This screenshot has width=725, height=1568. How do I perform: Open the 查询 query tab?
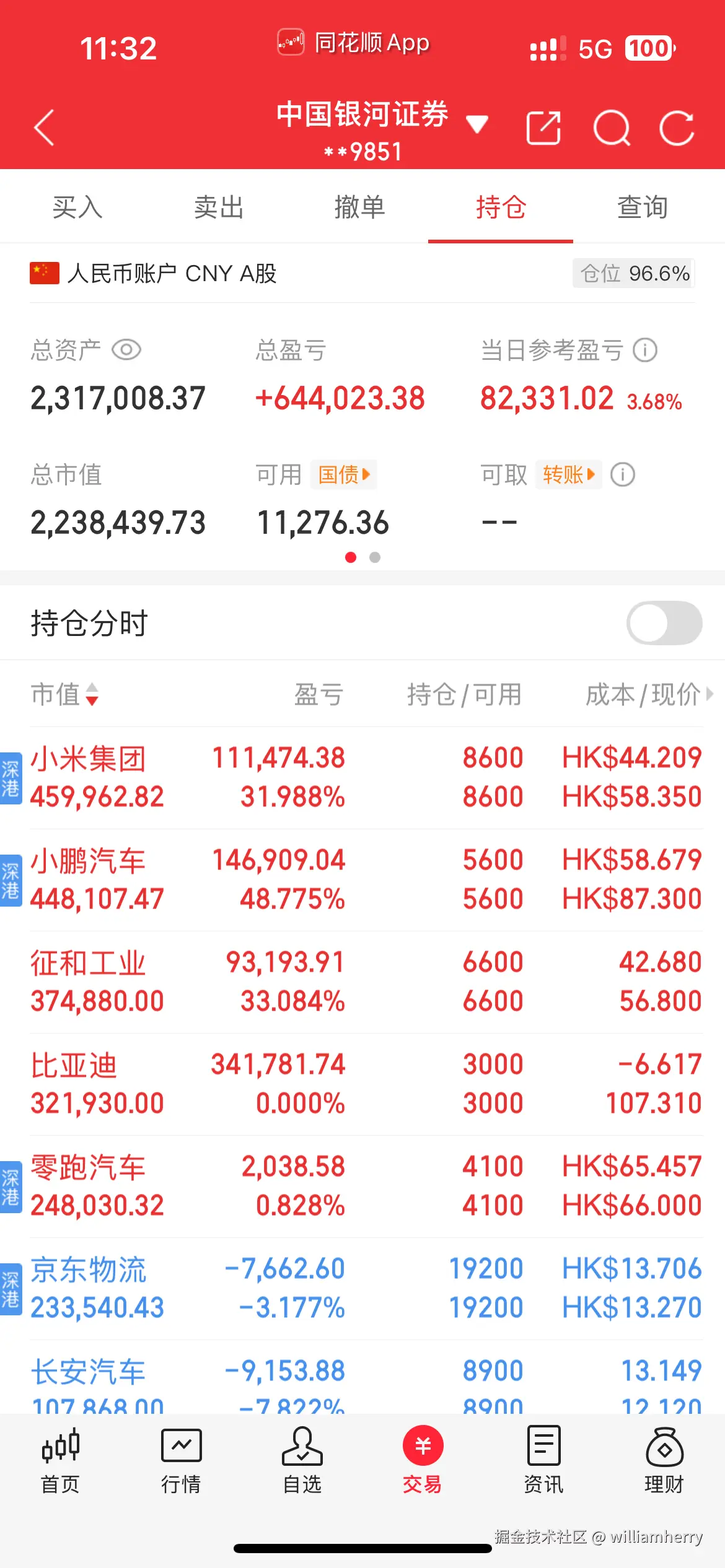click(x=642, y=208)
